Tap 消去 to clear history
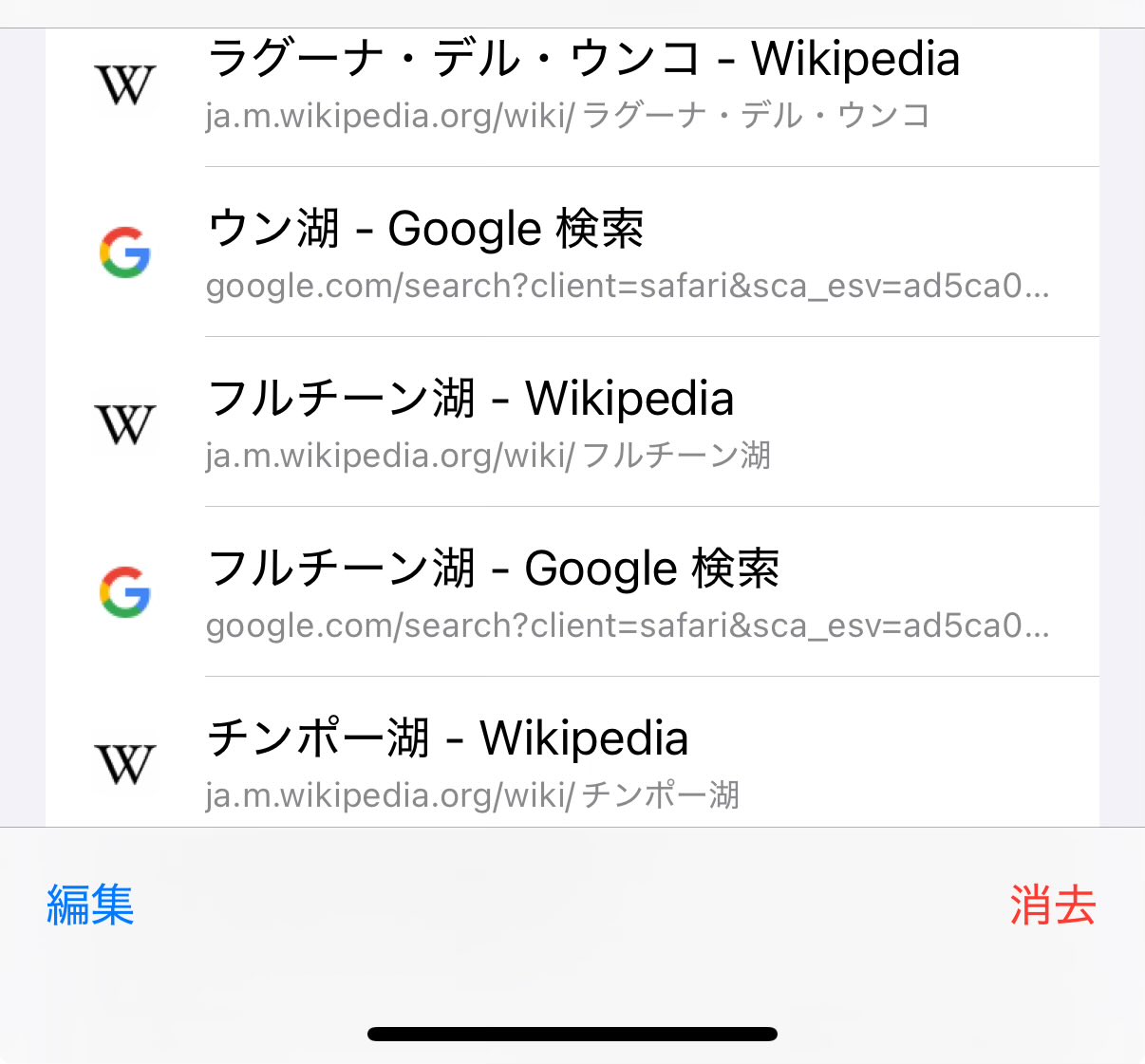 click(1052, 905)
